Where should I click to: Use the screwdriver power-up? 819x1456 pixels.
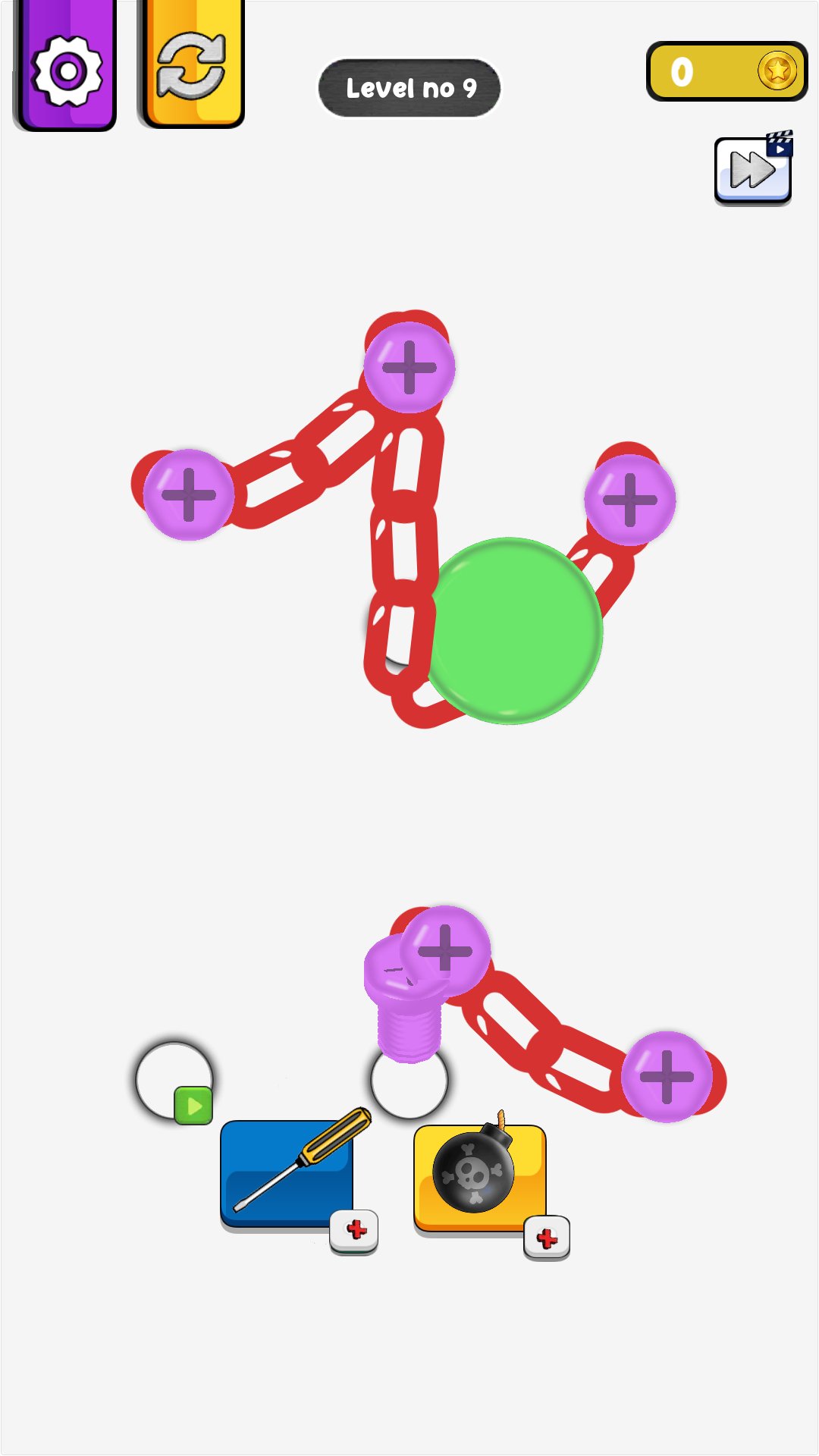pos(287,1172)
